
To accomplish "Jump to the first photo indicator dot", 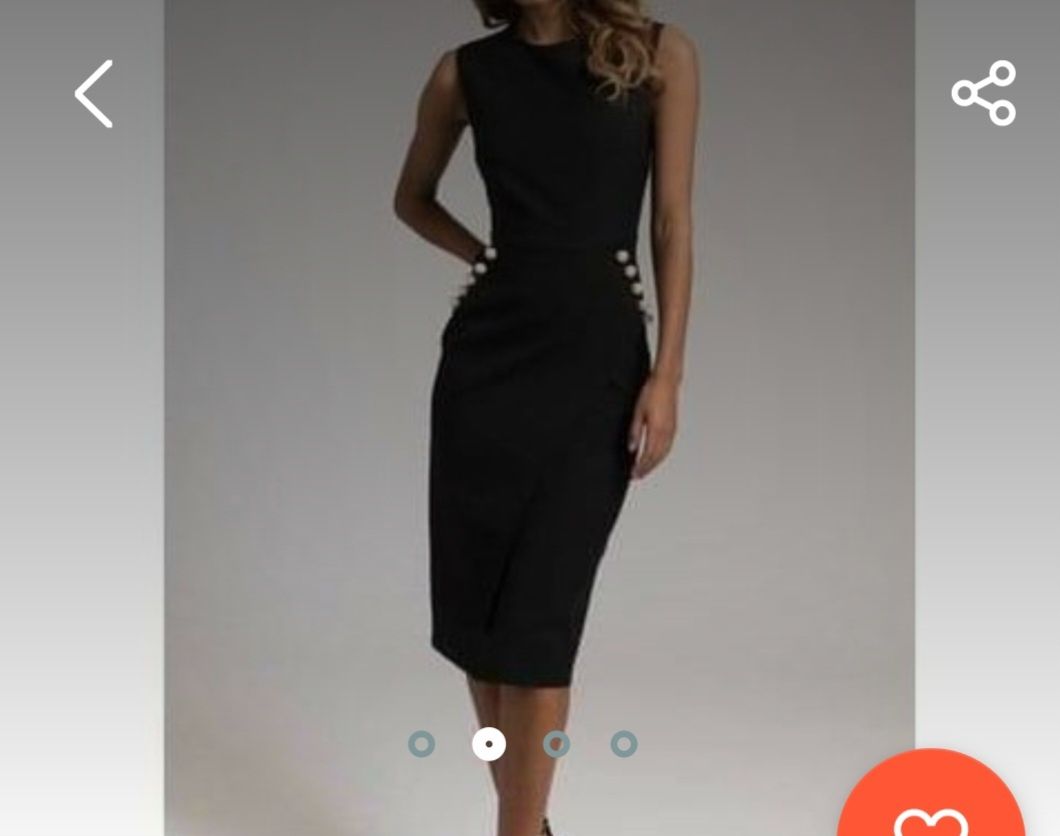I will pos(422,744).
